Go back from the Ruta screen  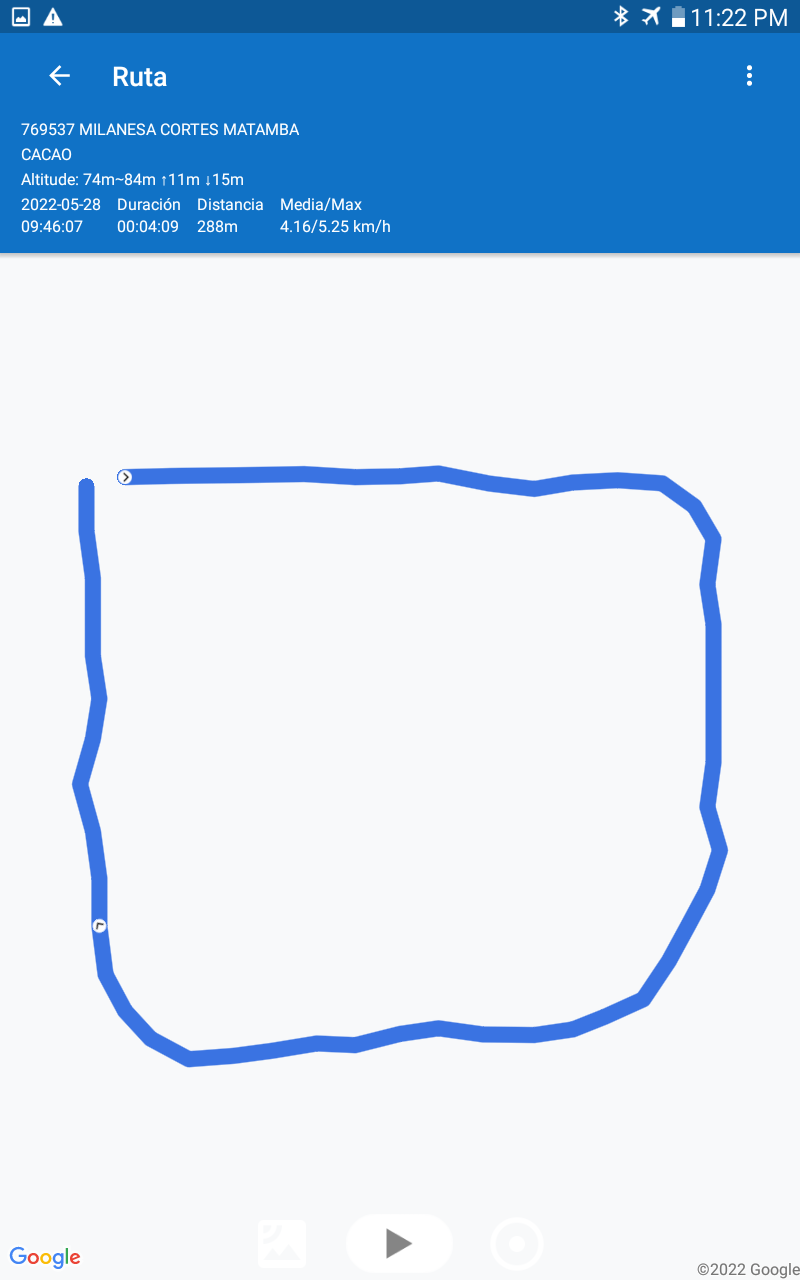[59, 76]
